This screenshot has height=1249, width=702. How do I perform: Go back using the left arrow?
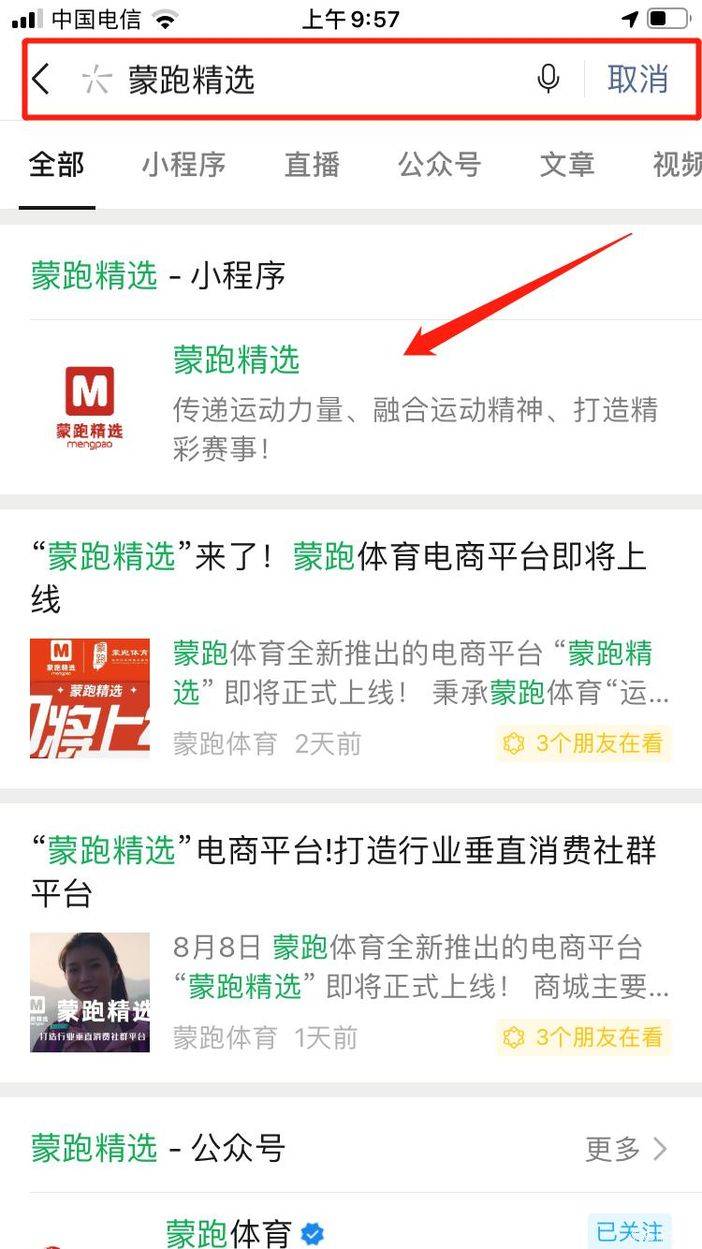click(x=41, y=78)
